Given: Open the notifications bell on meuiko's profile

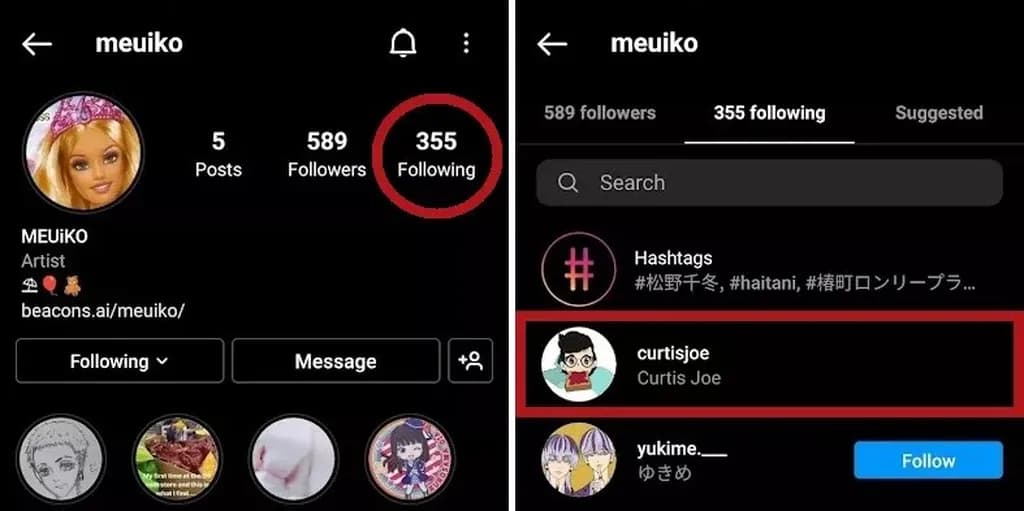Looking at the screenshot, I should pyautogui.click(x=403, y=43).
